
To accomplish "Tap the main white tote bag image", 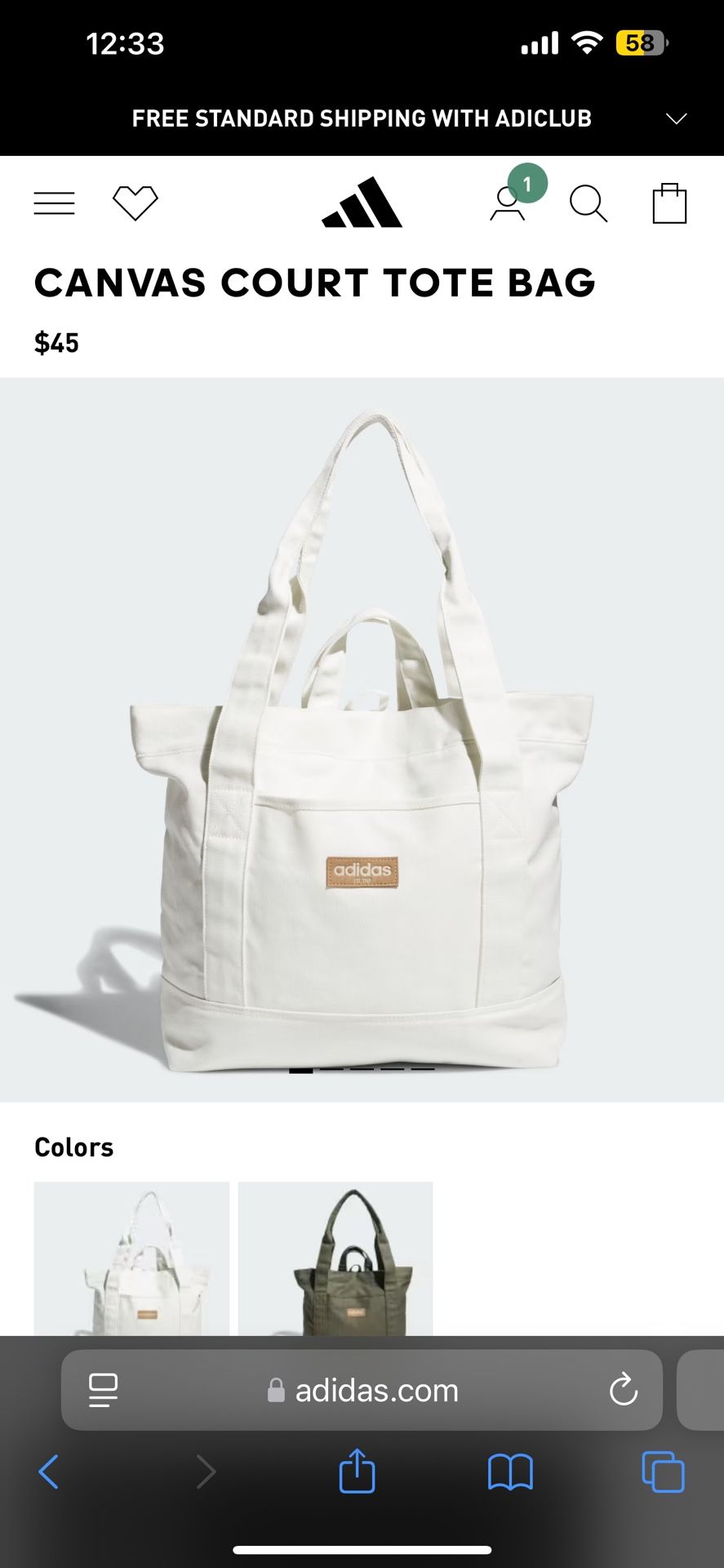I will [362, 739].
